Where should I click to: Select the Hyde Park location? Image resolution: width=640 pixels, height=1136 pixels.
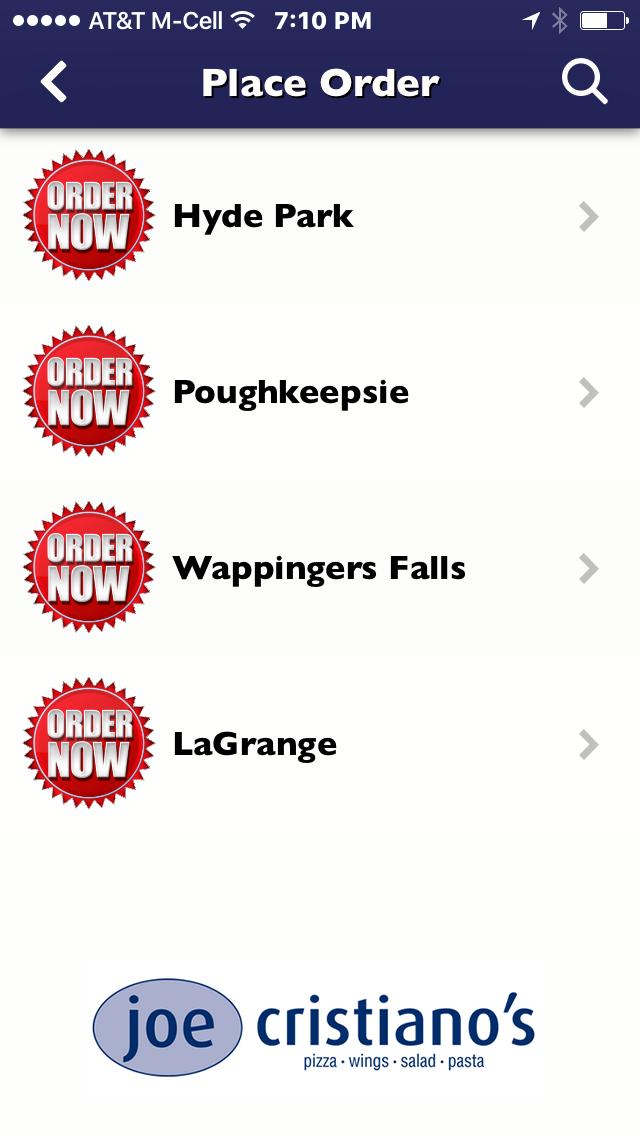pyautogui.click(x=320, y=216)
